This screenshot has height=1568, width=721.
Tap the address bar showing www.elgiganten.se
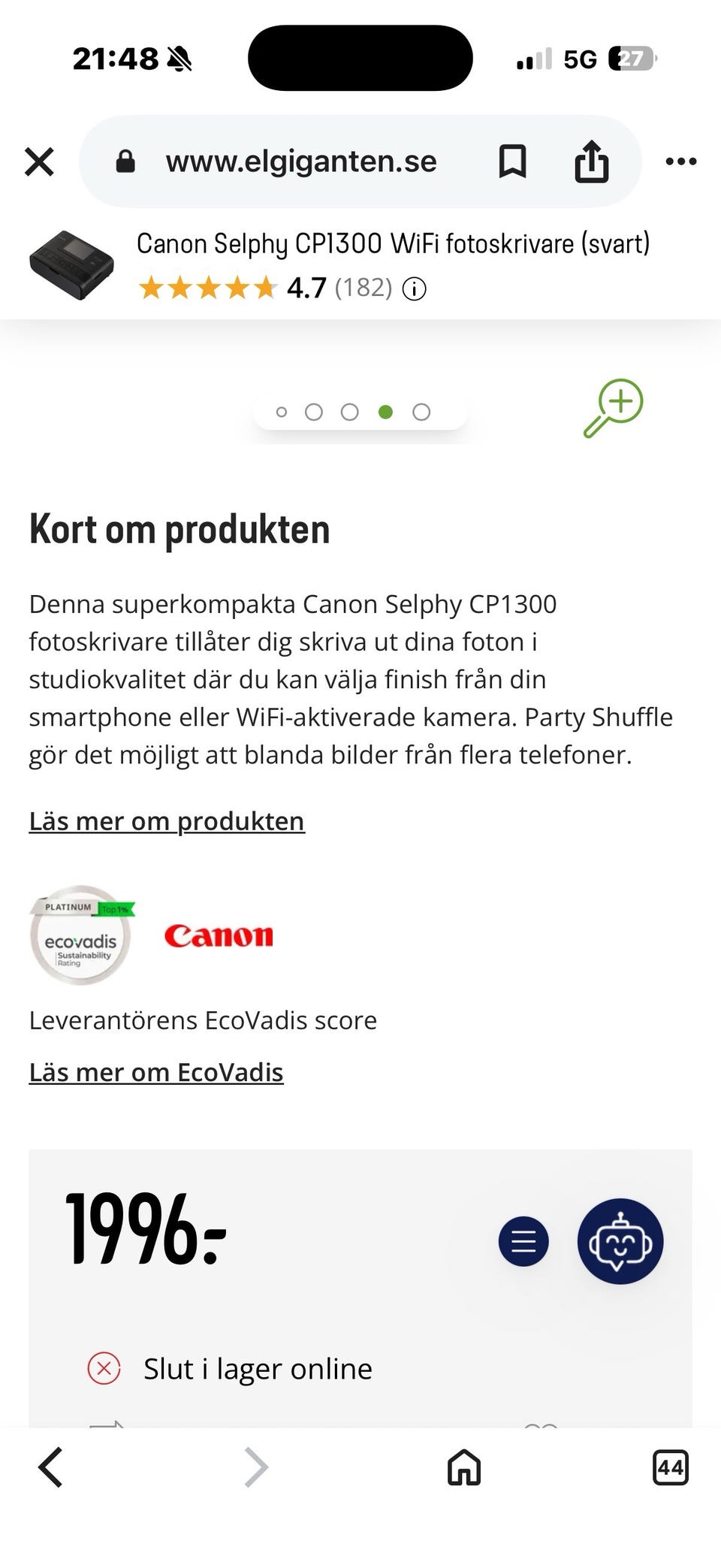pyautogui.click(x=301, y=160)
